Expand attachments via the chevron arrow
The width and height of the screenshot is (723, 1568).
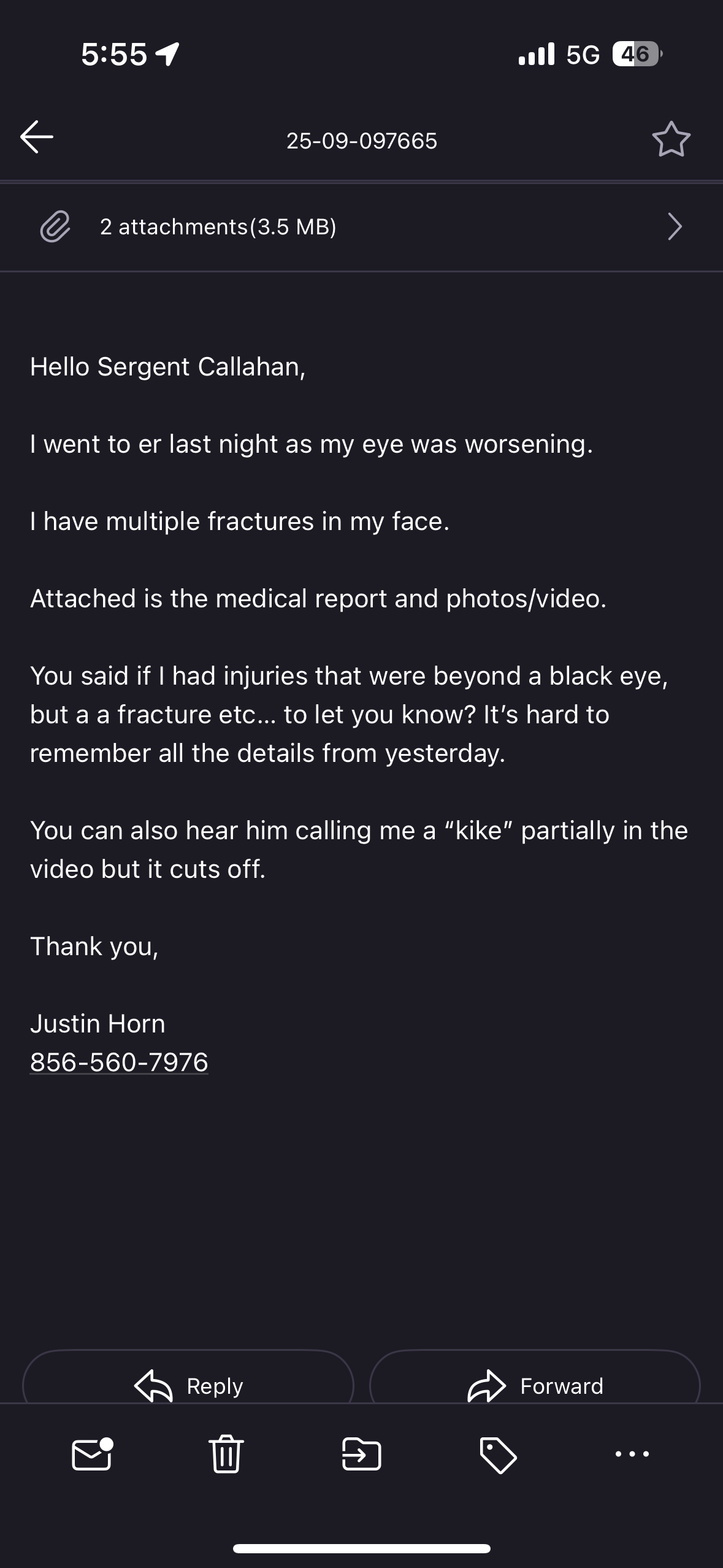pyautogui.click(x=674, y=227)
